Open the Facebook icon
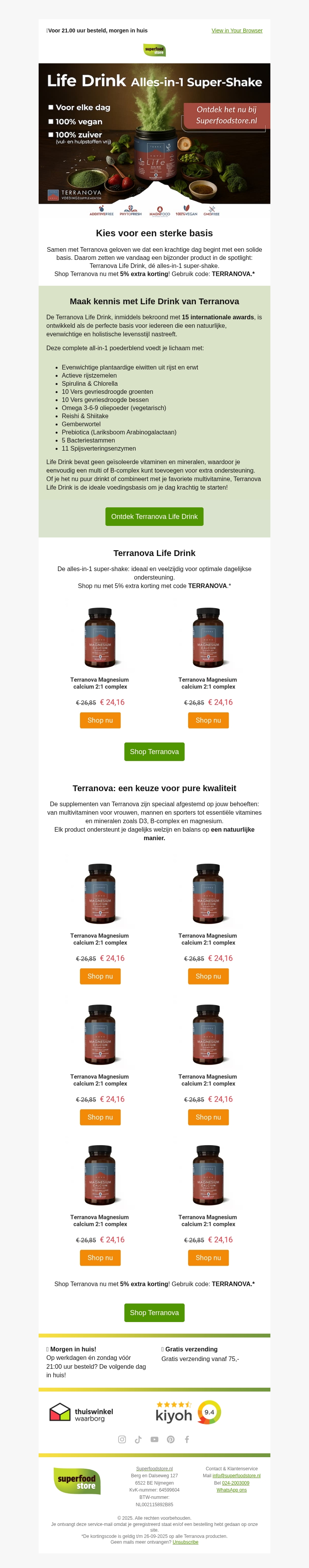Viewport: 309px width, 1568px height. click(187, 1439)
